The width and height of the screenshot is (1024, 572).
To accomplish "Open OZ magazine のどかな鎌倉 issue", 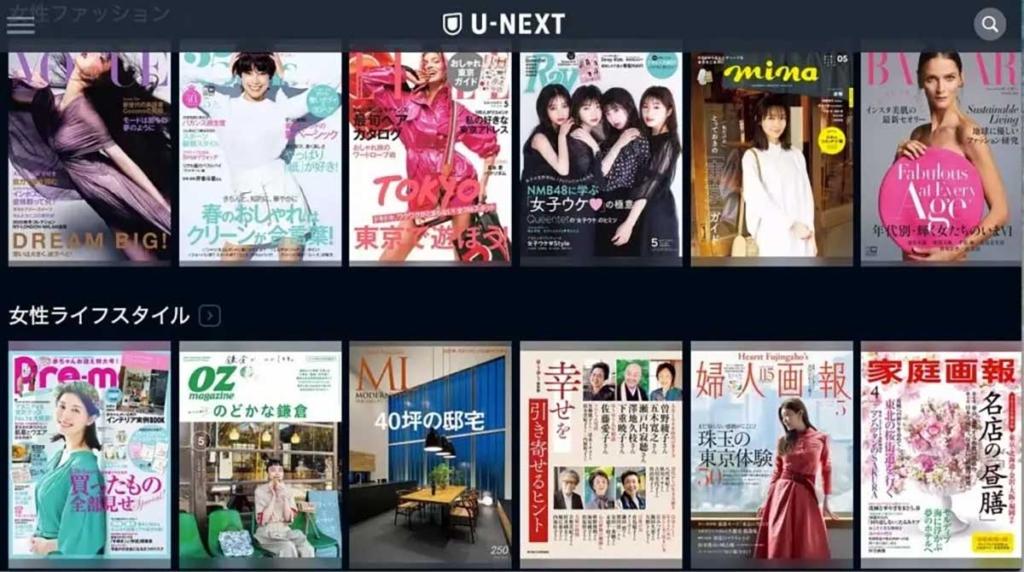I will point(260,452).
